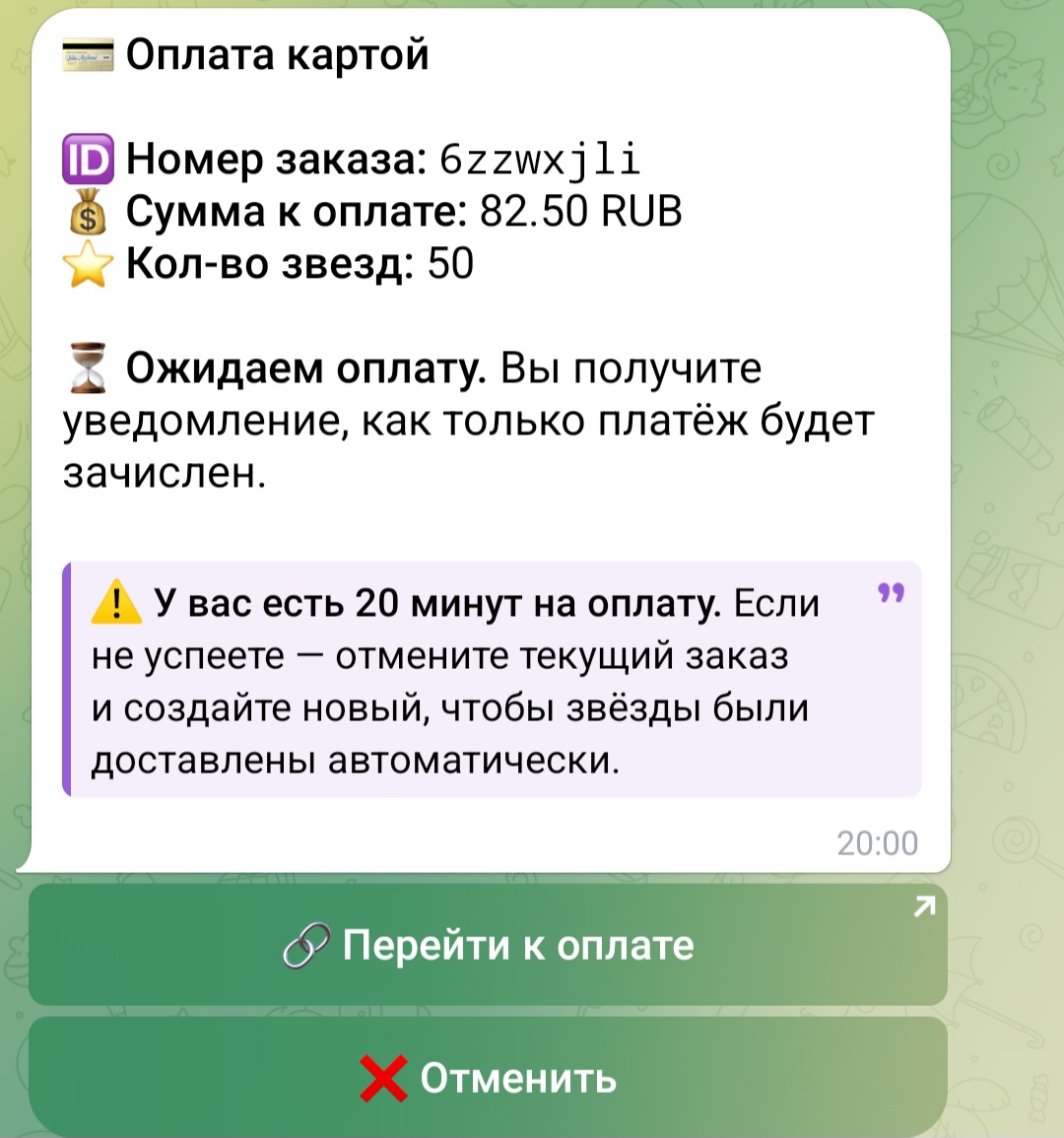Tap the 'Перейти к оплате' button
The width and height of the screenshot is (1064, 1138).
pyautogui.click(x=488, y=946)
